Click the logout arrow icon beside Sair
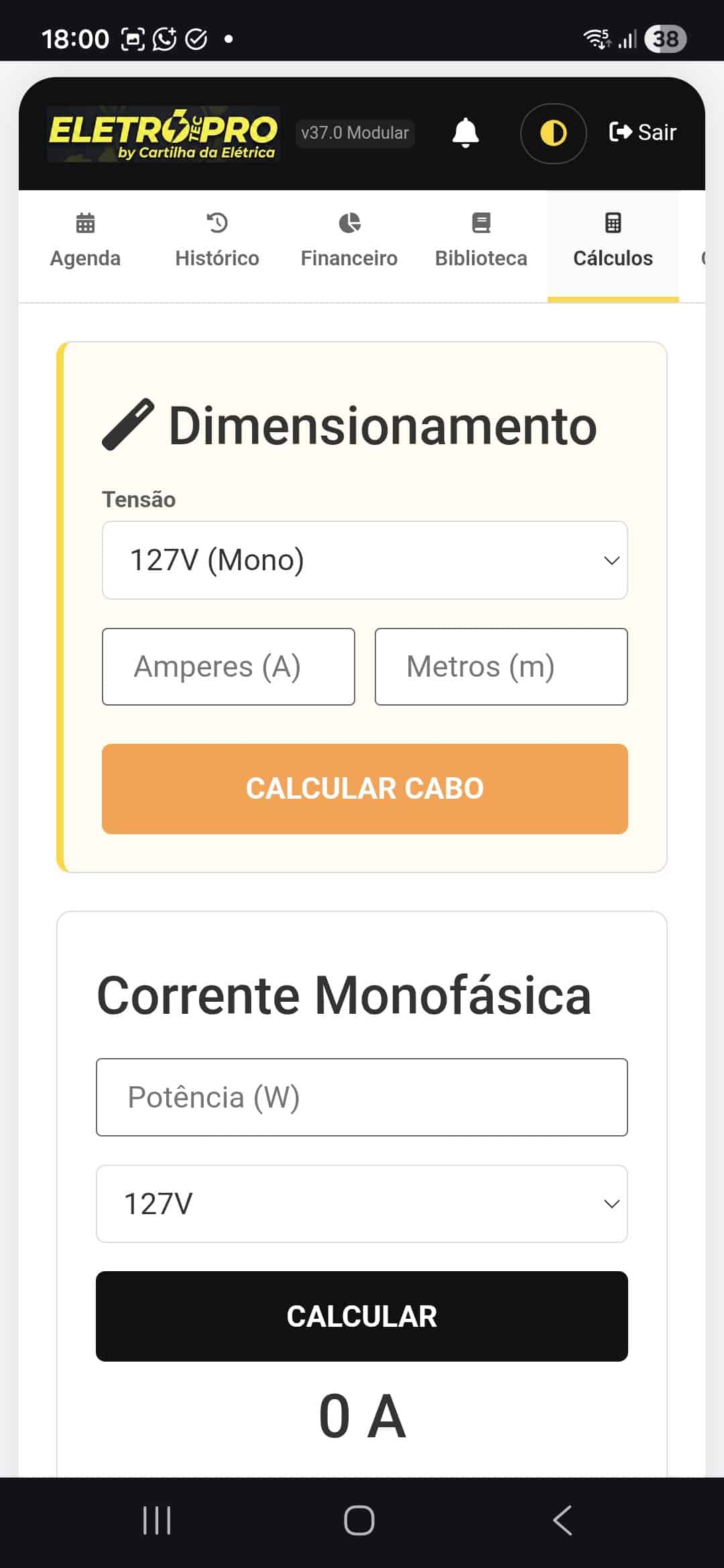 (620, 132)
